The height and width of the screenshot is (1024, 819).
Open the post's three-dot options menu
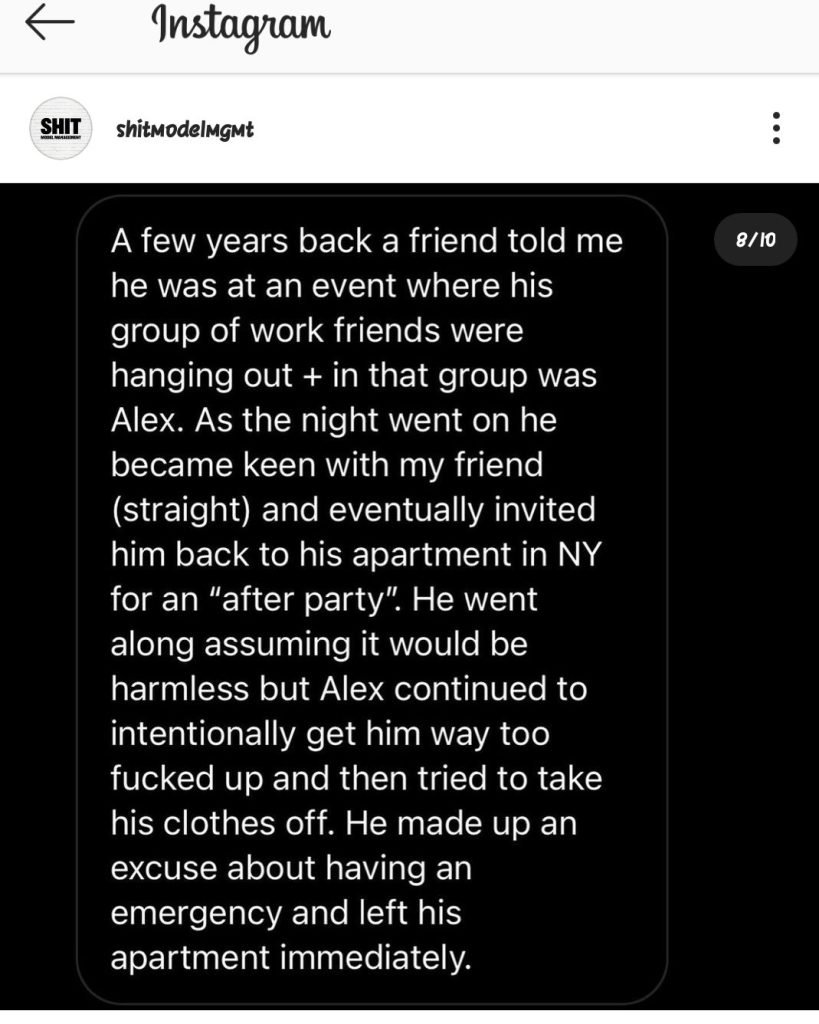[x=776, y=128]
